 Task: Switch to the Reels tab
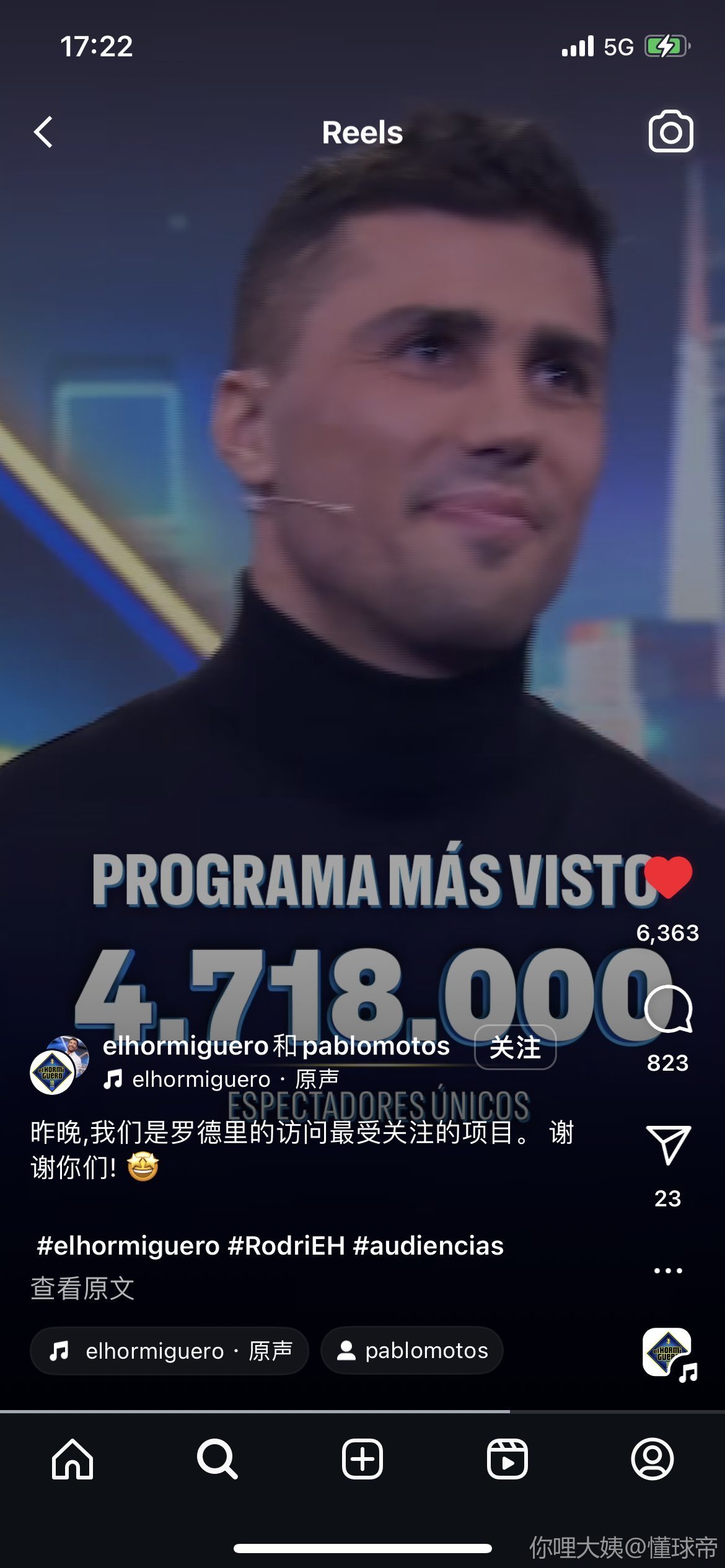pos(507,1459)
